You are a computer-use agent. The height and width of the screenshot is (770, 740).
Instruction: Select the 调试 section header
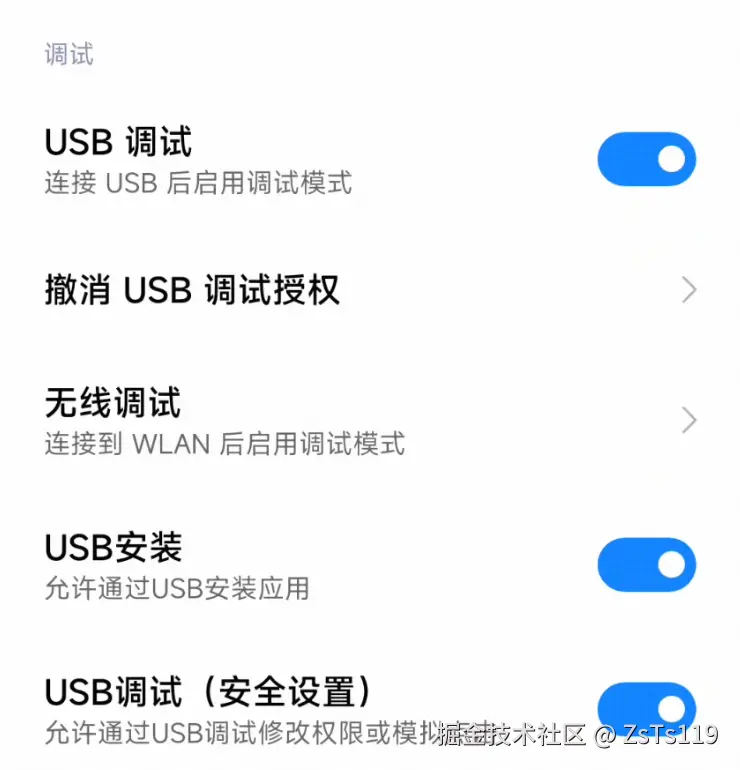pyautogui.click(x=67, y=55)
